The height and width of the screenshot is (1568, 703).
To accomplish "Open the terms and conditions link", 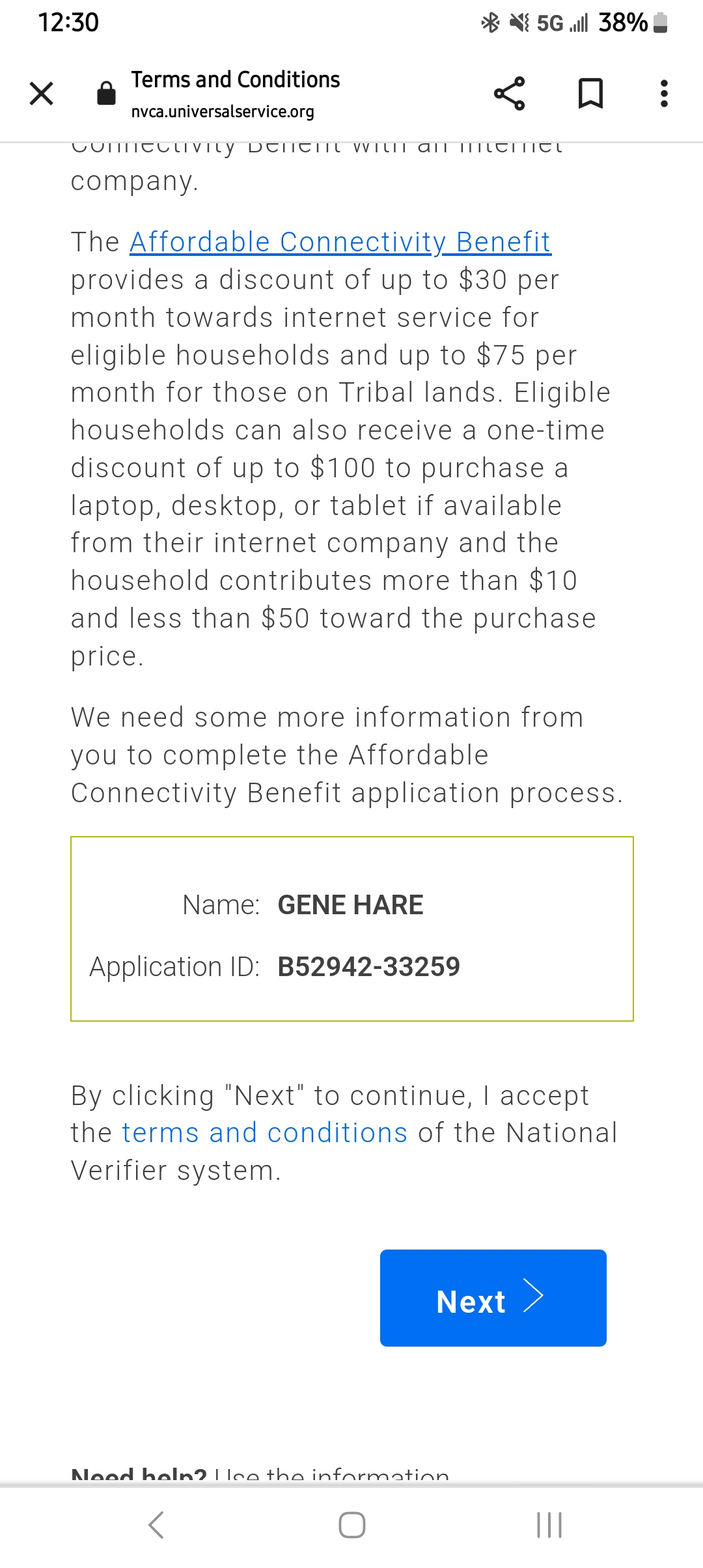I will tap(265, 1133).
